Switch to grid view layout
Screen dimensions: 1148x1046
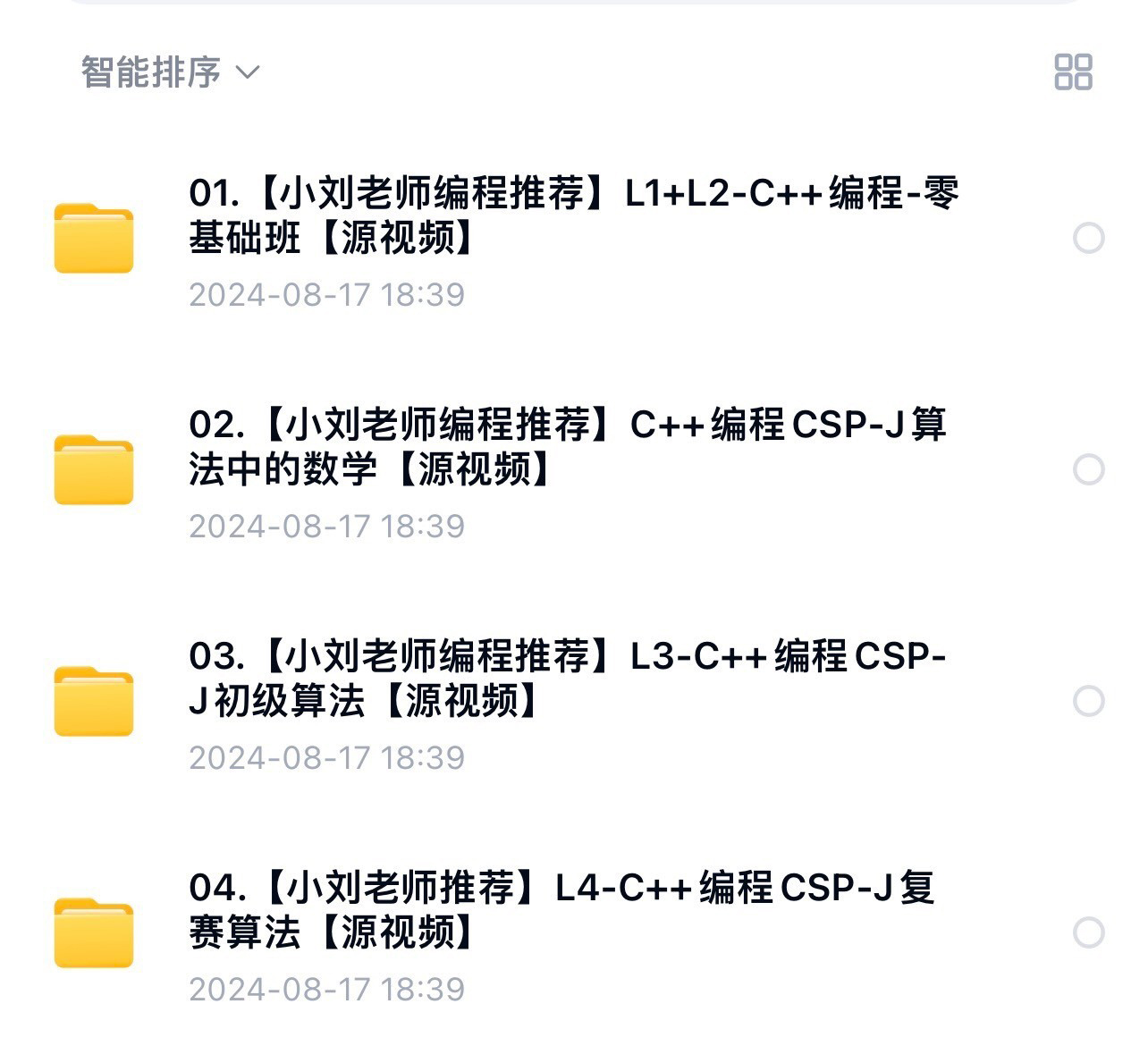coord(1073,72)
